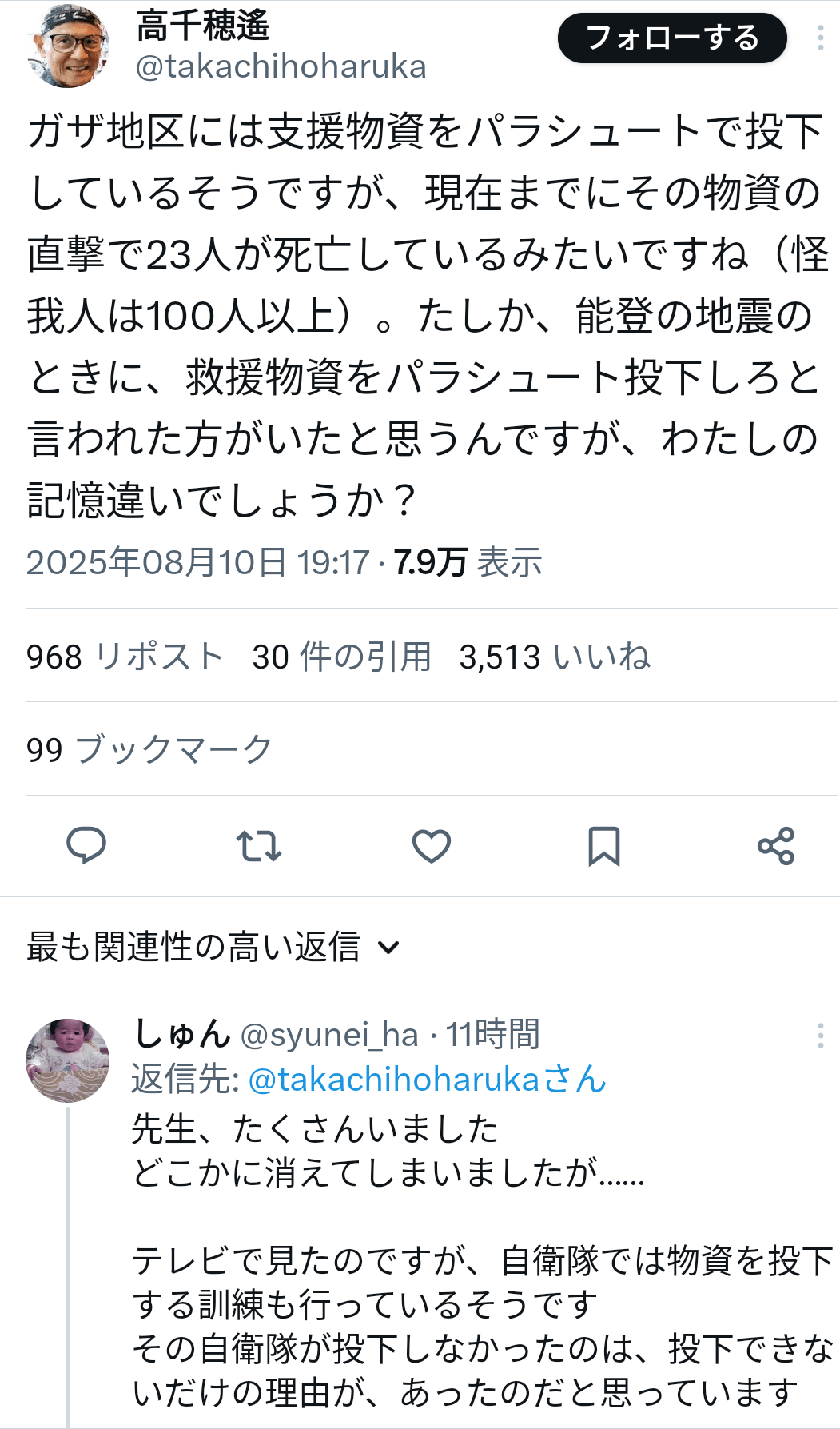Open overflow menu on しゅん's reply
Viewport: 840px width, 1429px height.
tap(820, 1036)
